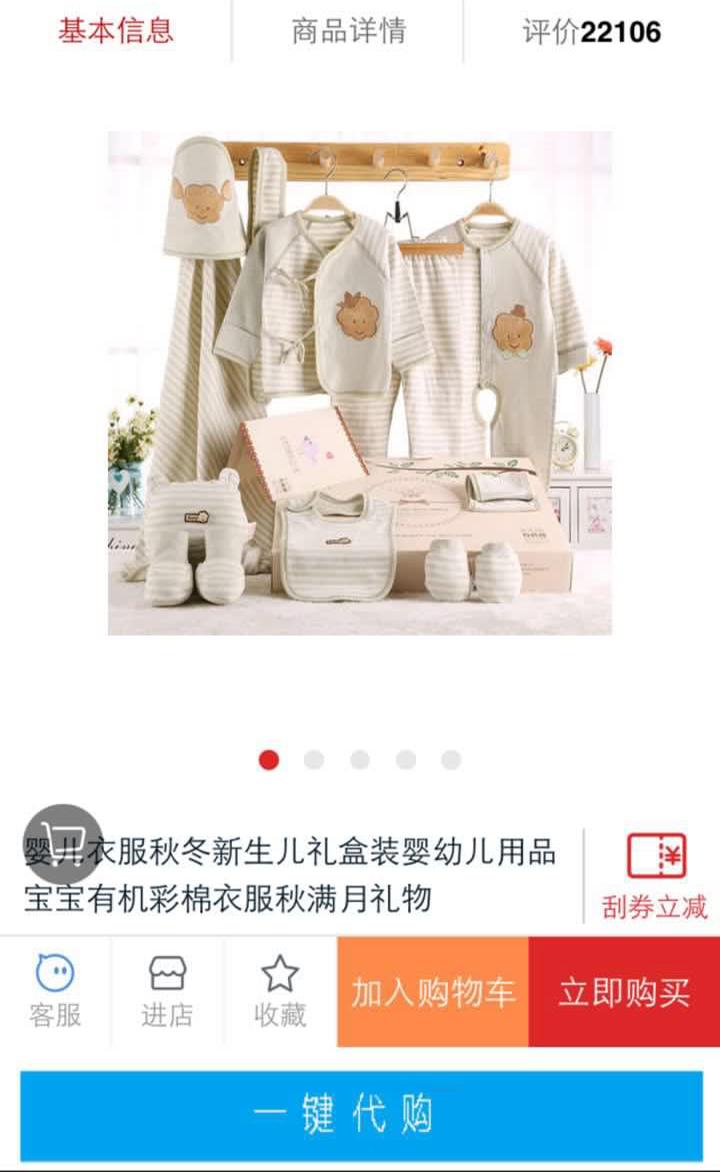Enter the shop via 进店
Viewport: 720px width, 1172px height.
pyautogui.click(x=167, y=991)
